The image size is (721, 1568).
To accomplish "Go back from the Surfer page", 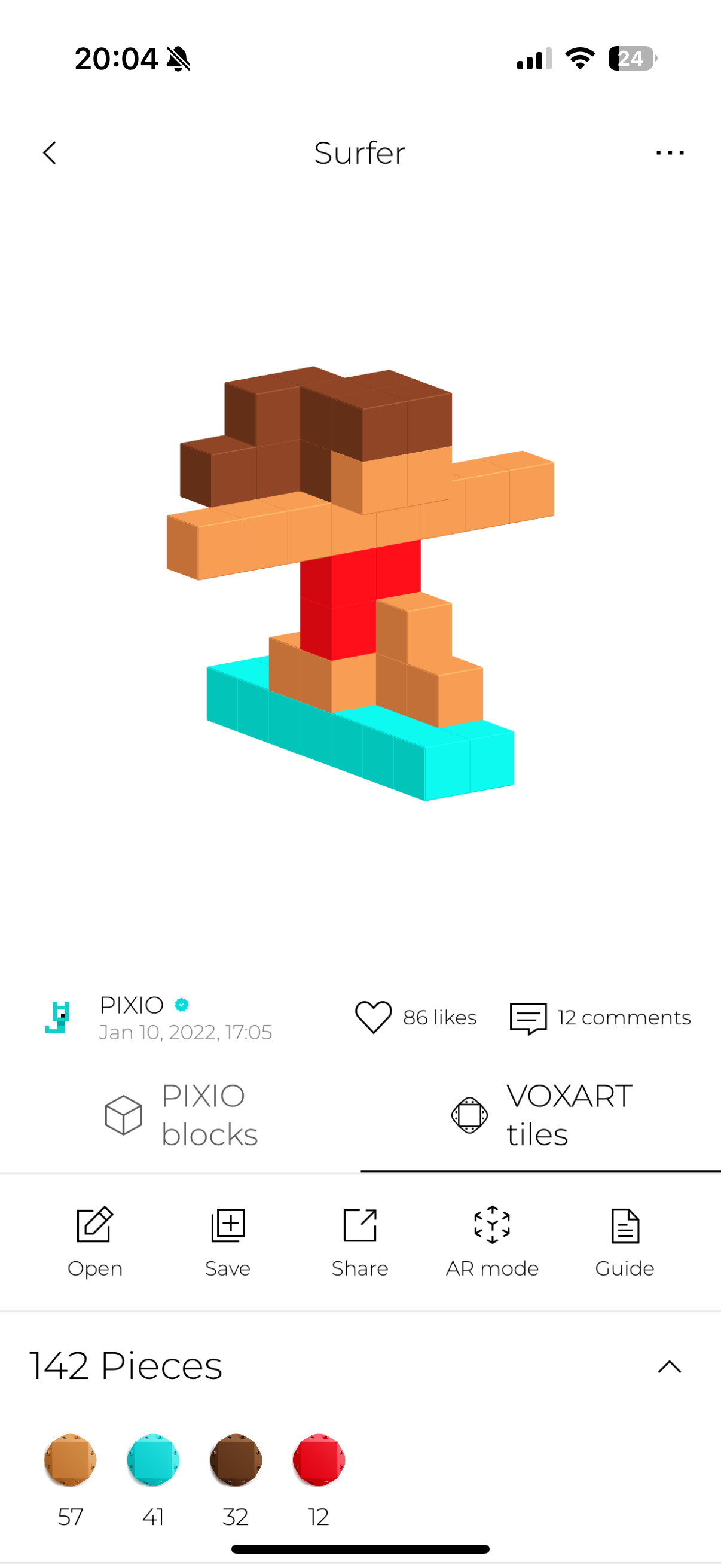I will point(50,152).
